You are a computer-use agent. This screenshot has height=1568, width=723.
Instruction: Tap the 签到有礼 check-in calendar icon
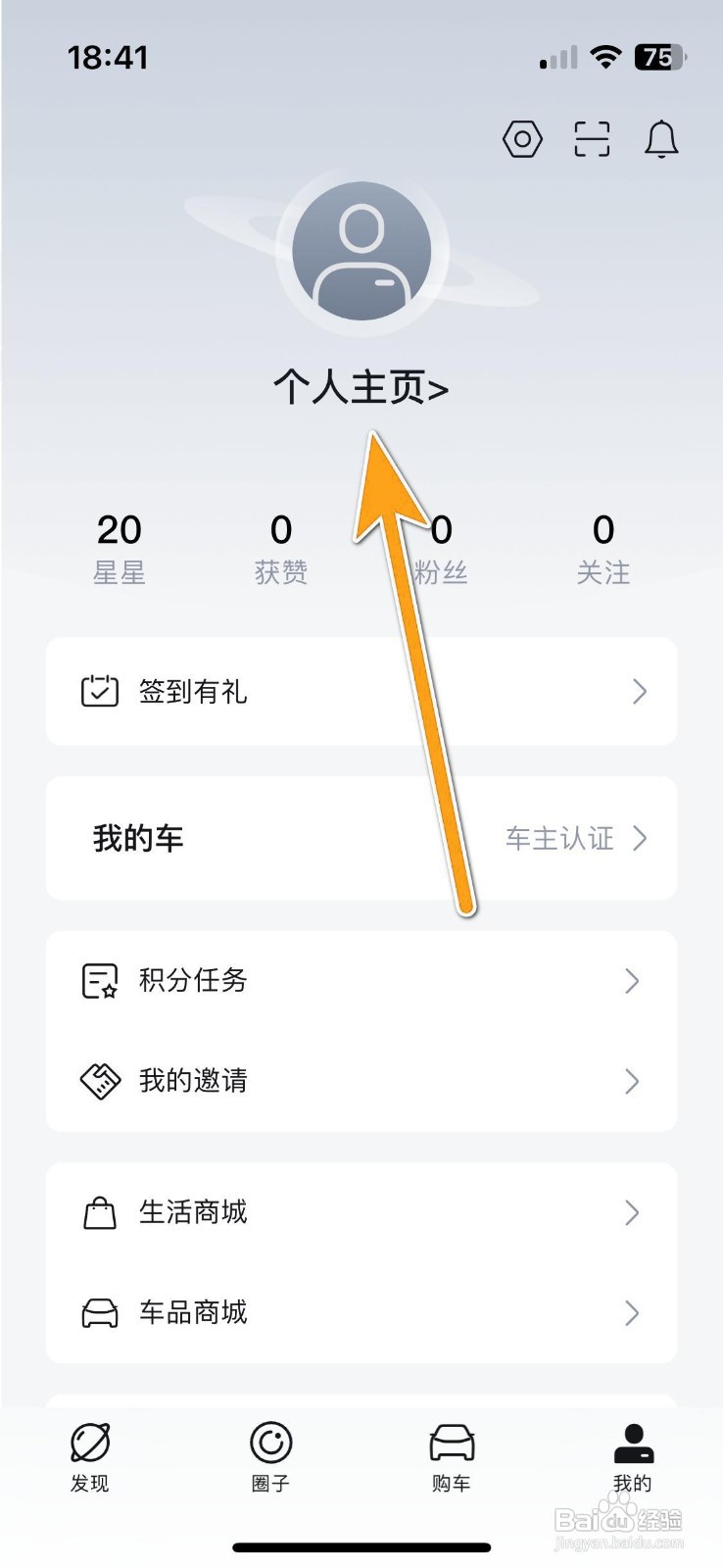pyautogui.click(x=98, y=691)
